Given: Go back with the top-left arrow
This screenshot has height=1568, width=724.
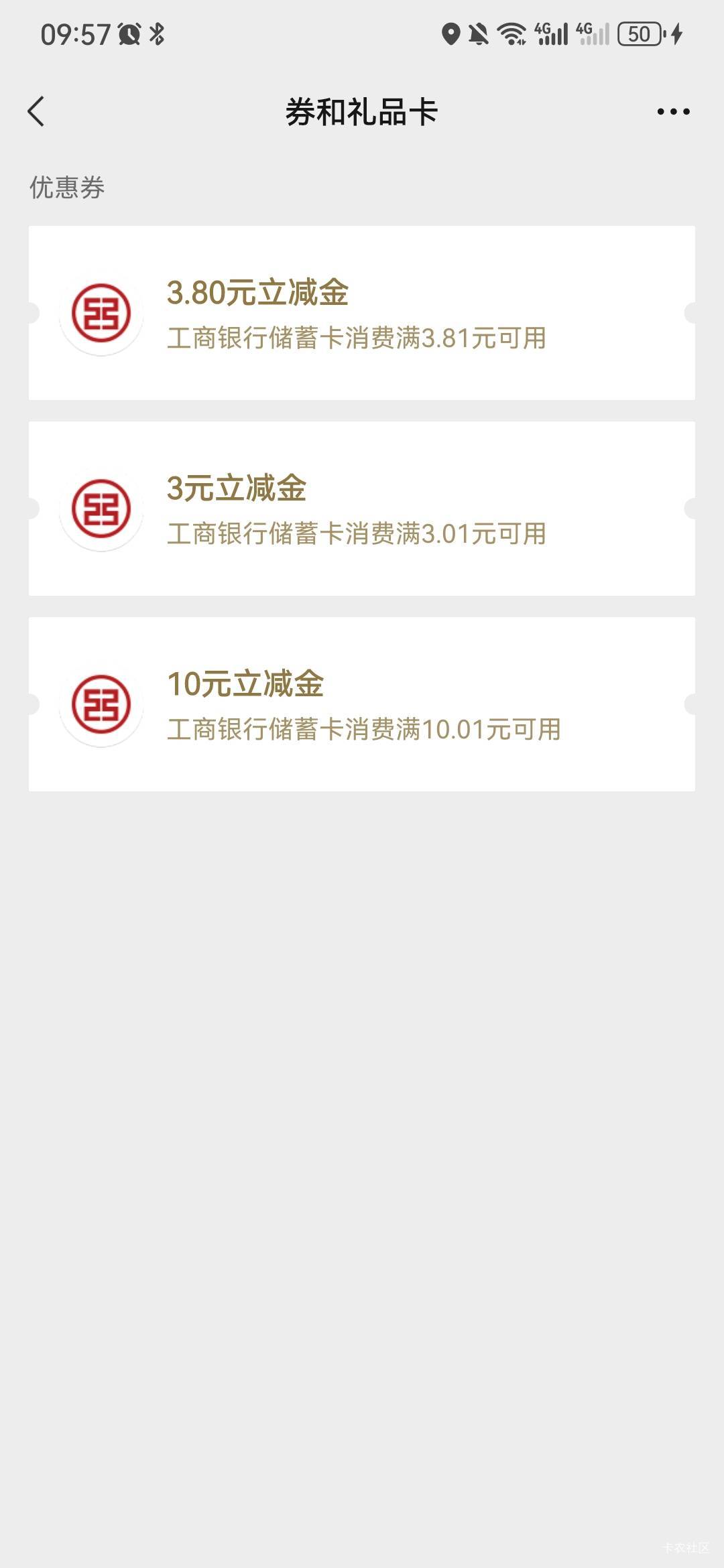Looking at the screenshot, I should (36, 111).
